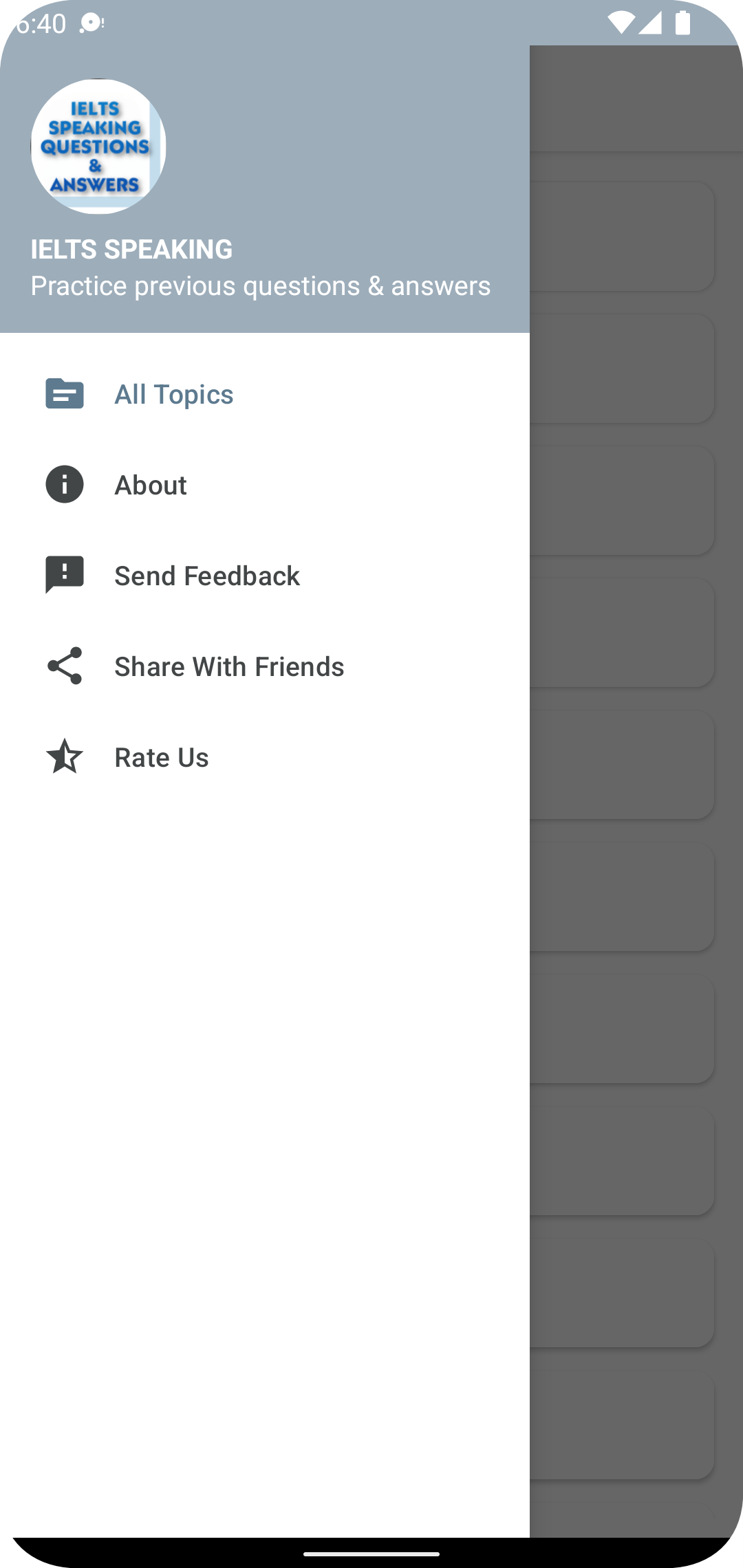Select the All Topics folder icon

(64, 394)
